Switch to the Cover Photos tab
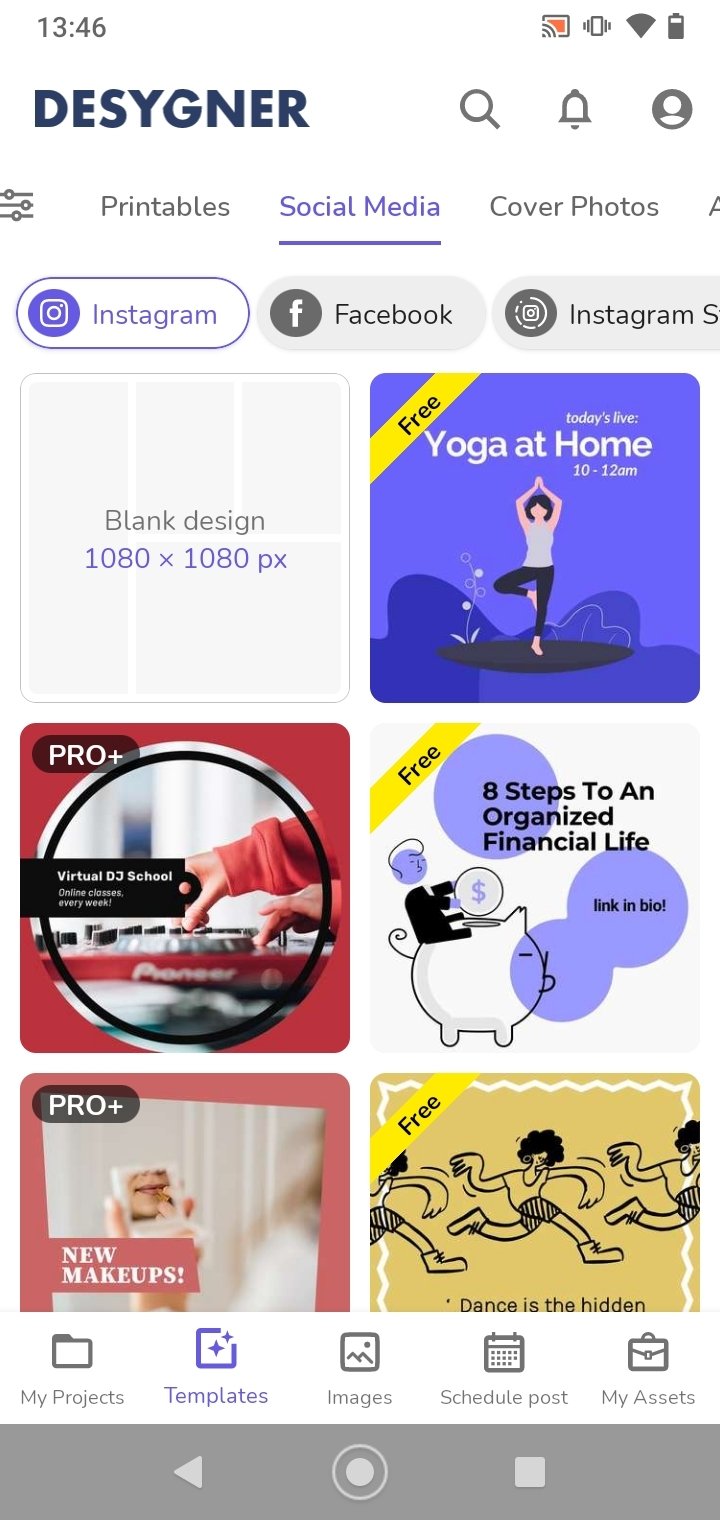720x1520 pixels. click(574, 206)
